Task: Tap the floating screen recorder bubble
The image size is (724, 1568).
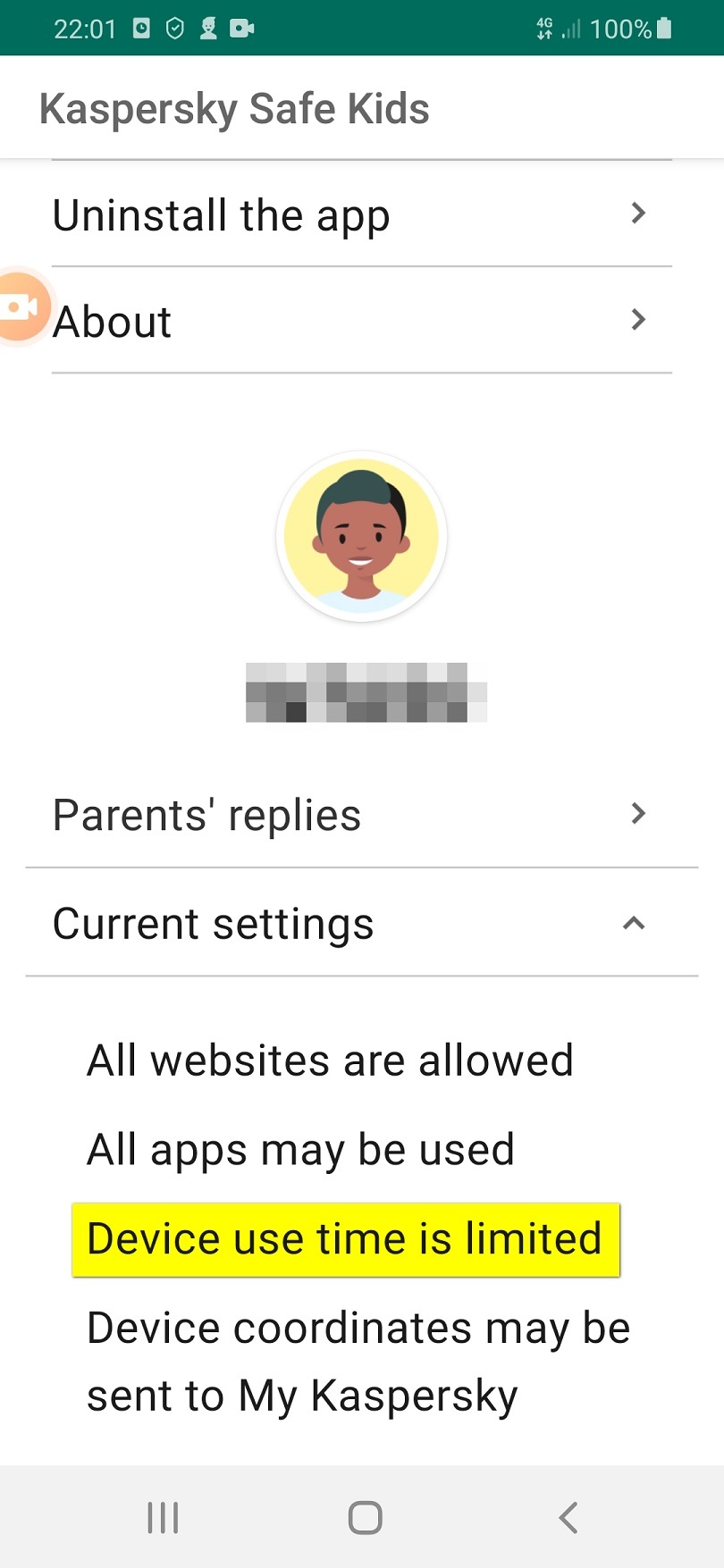Action: click(x=20, y=306)
